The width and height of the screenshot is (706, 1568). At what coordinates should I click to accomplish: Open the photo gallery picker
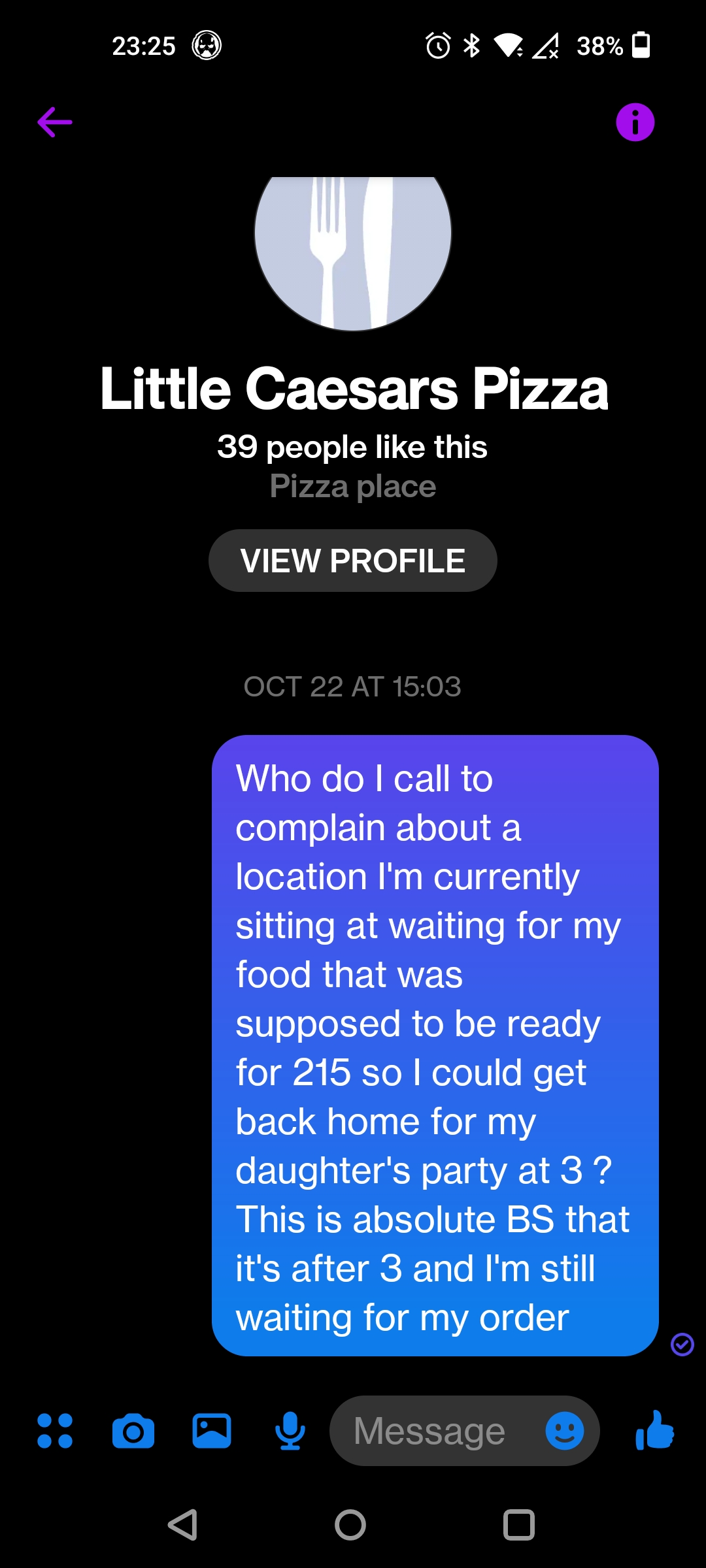[212, 1431]
